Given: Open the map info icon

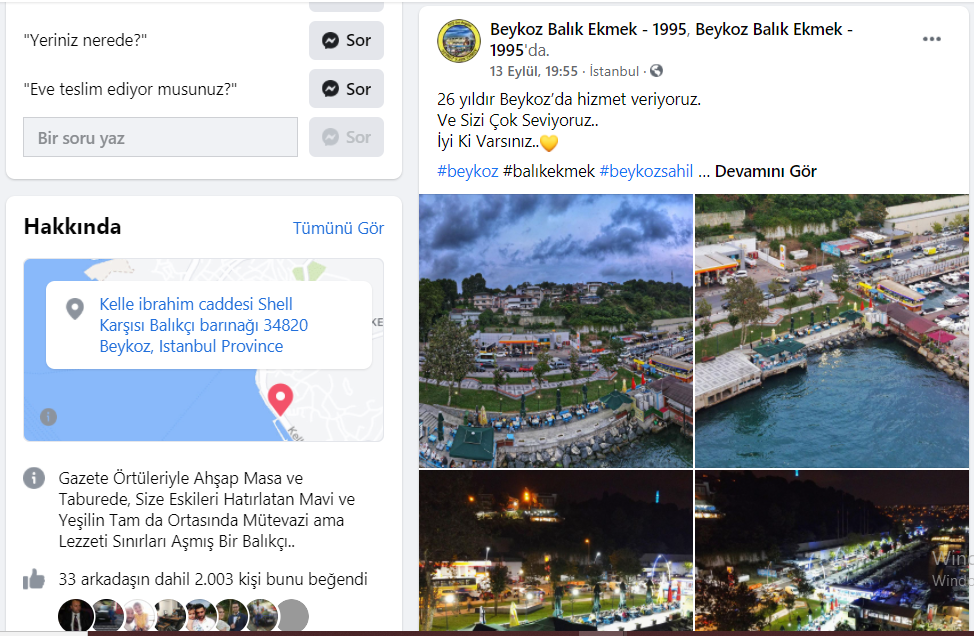Looking at the screenshot, I should pos(48,416).
